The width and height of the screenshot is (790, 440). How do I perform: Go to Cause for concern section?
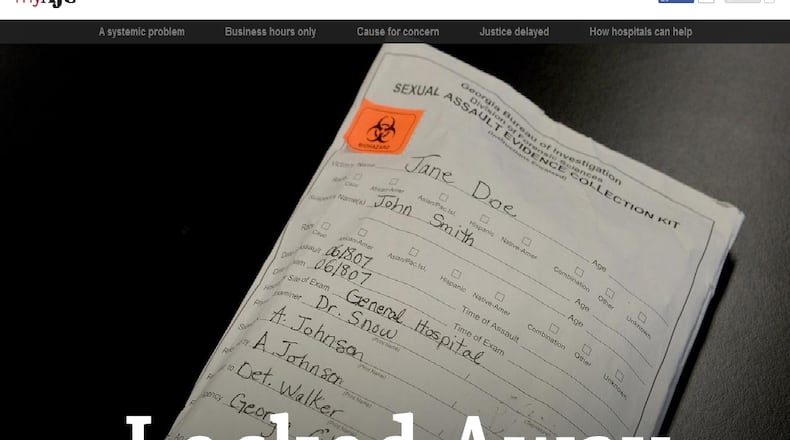tap(397, 32)
